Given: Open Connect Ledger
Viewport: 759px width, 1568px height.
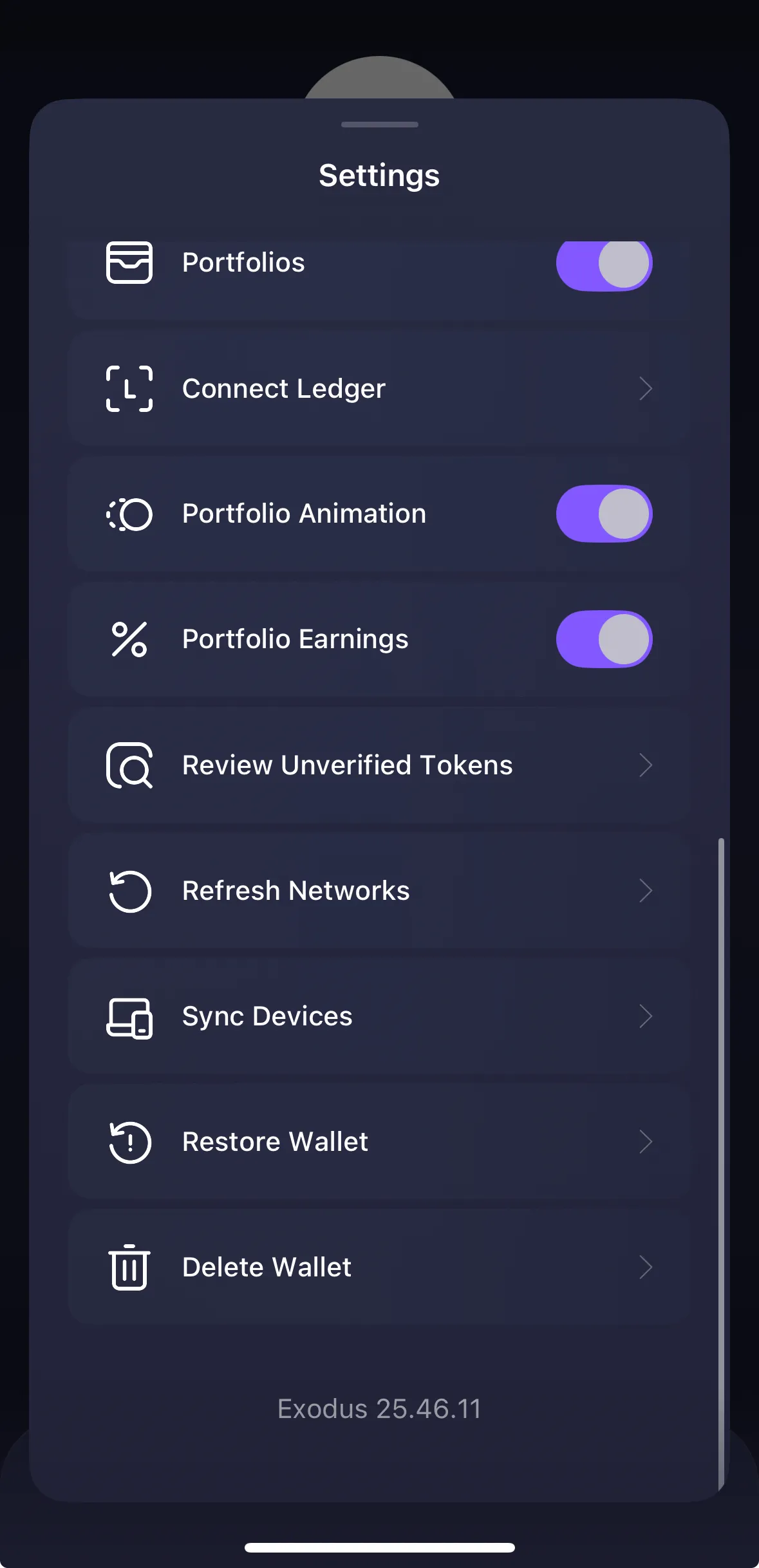Looking at the screenshot, I should tap(379, 388).
